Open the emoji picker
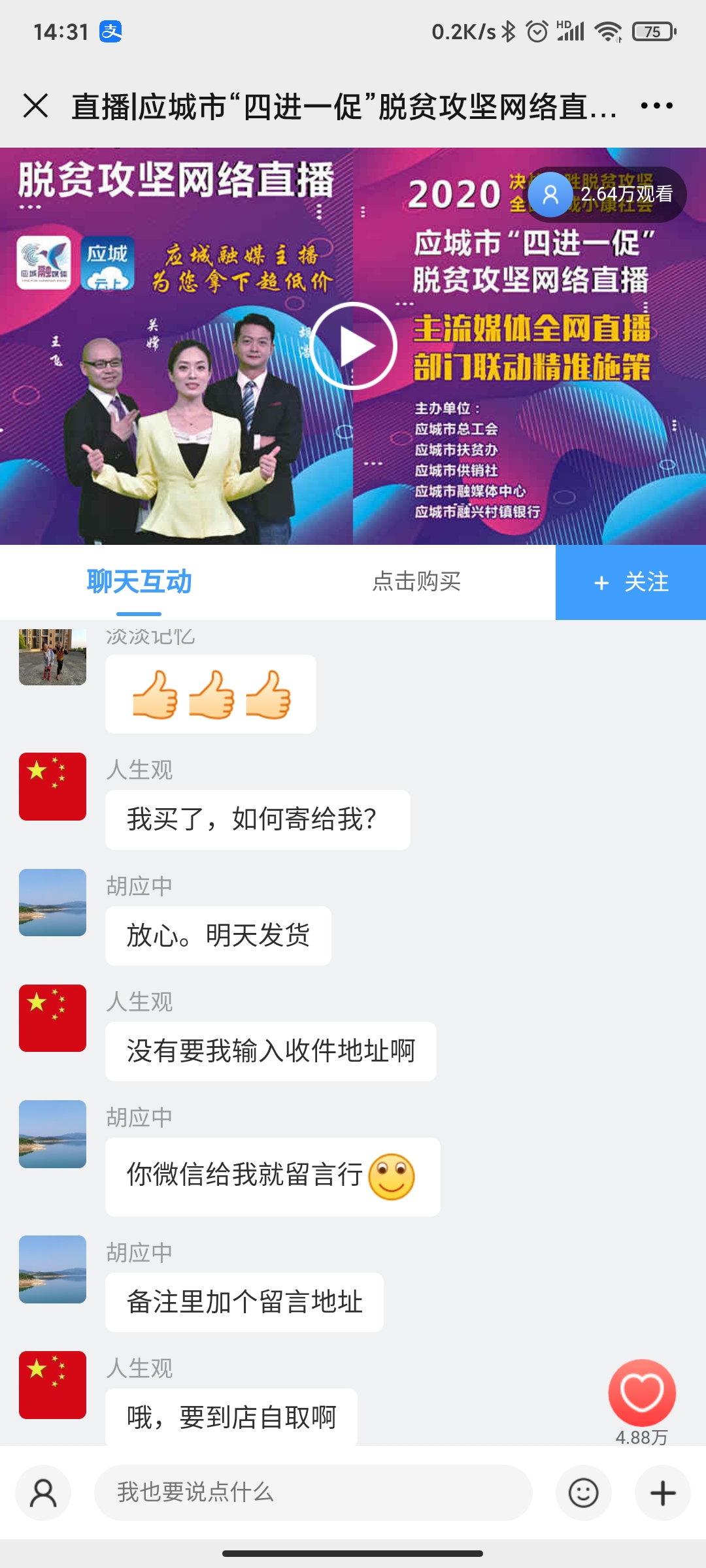This screenshot has height=1568, width=706. click(x=583, y=1493)
